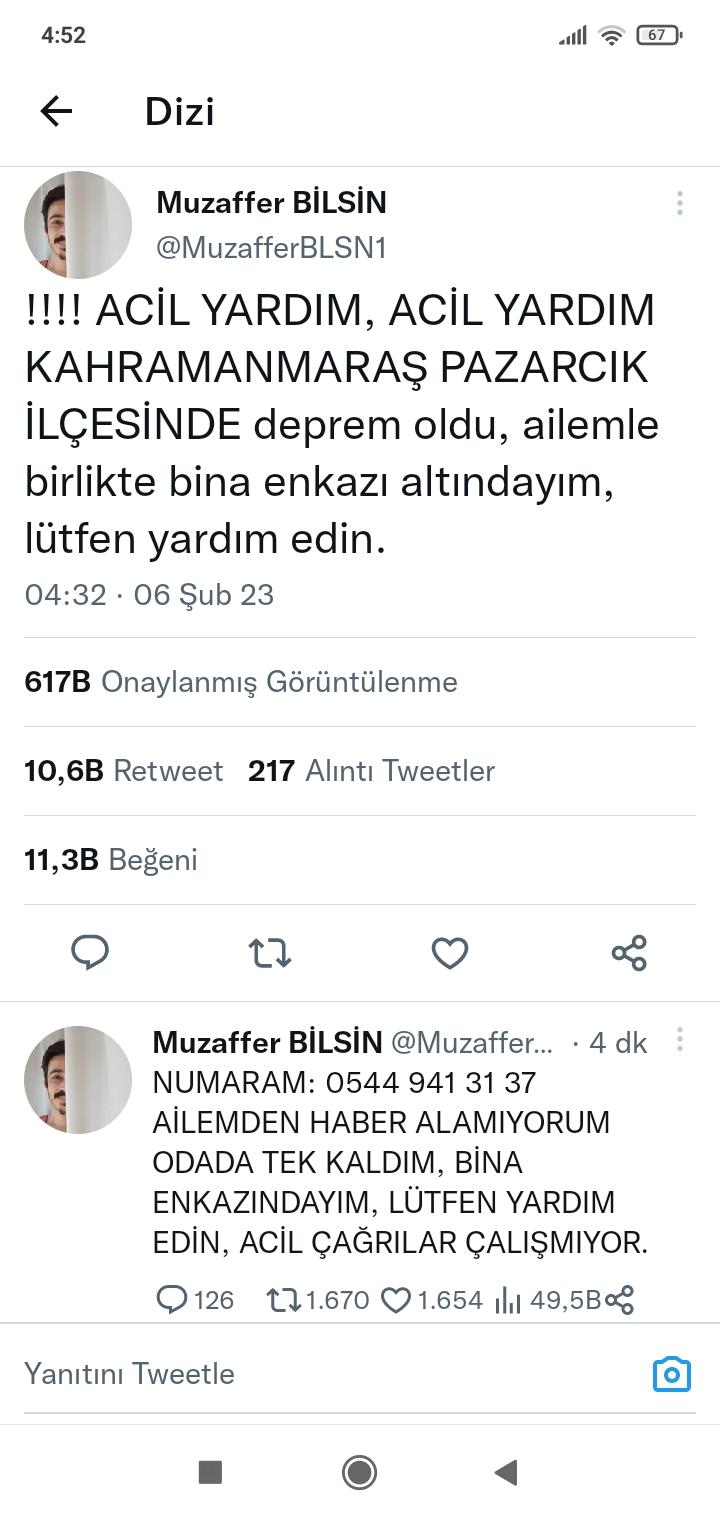The image size is (720, 1520).
Task: Tap the Yanıtını Tweetle reply field
Action: pyautogui.click(x=300, y=1373)
